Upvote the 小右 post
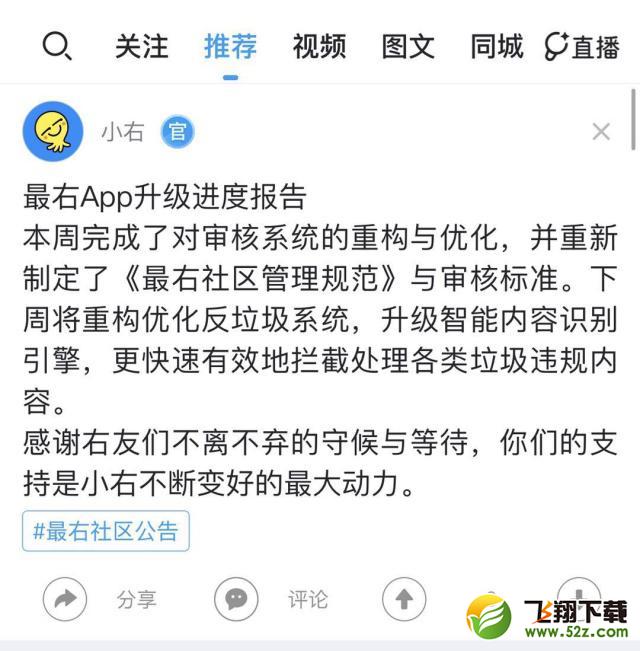This screenshot has height=651, width=640. pyautogui.click(x=404, y=599)
